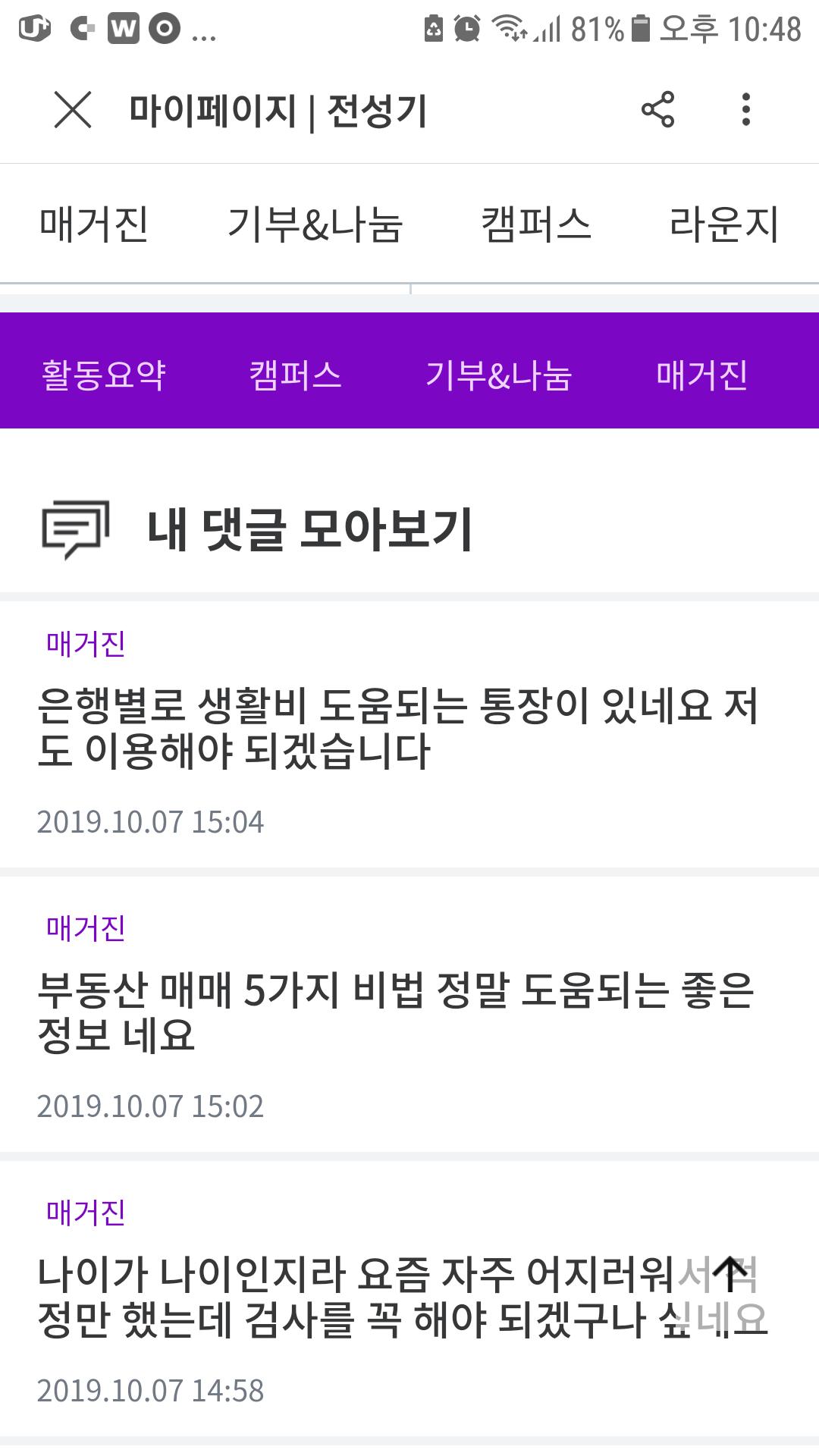This screenshot has height=1456, width=819.
Task: Select 기부&나눔 in the purple bar
Action: click(498, 375)
